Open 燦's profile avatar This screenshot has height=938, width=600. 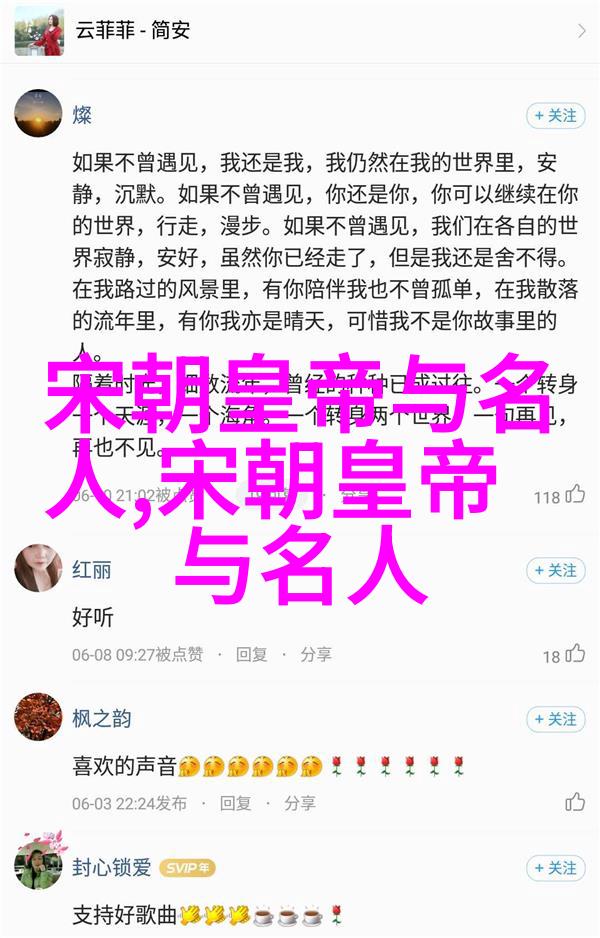pos(38,114)
